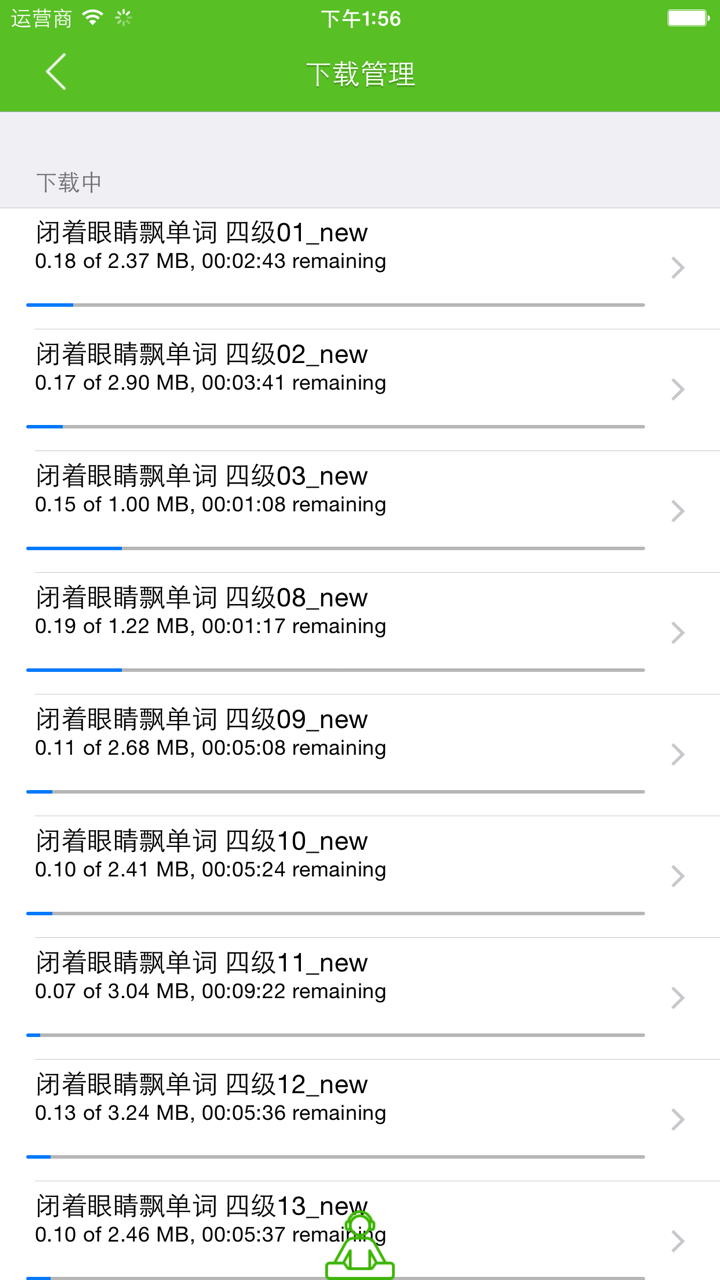Select the 四级12_new download row
Screen dimensions: 720x1280
point(360,1100)
